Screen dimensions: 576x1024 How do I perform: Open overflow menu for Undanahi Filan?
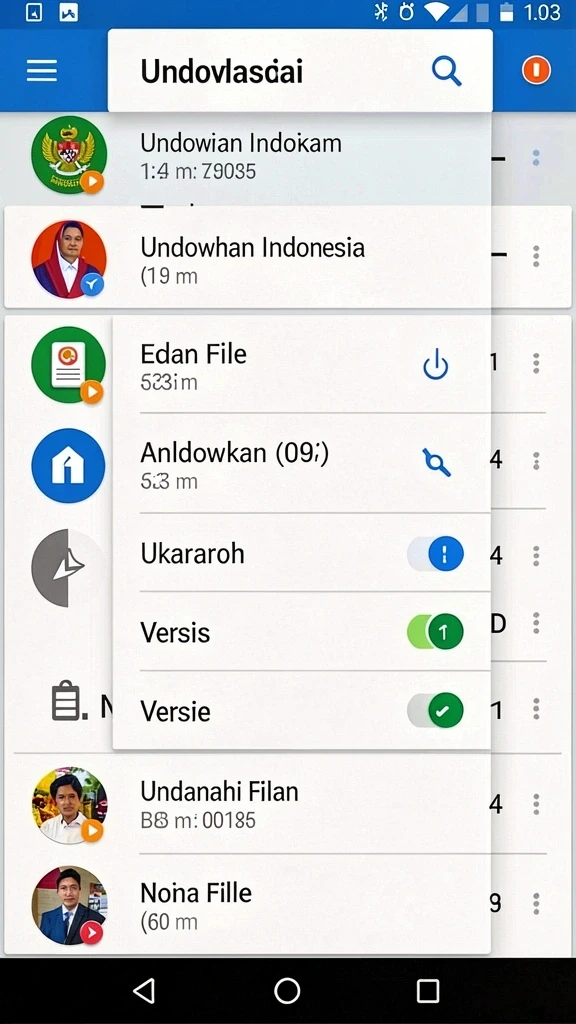[536, 804]
